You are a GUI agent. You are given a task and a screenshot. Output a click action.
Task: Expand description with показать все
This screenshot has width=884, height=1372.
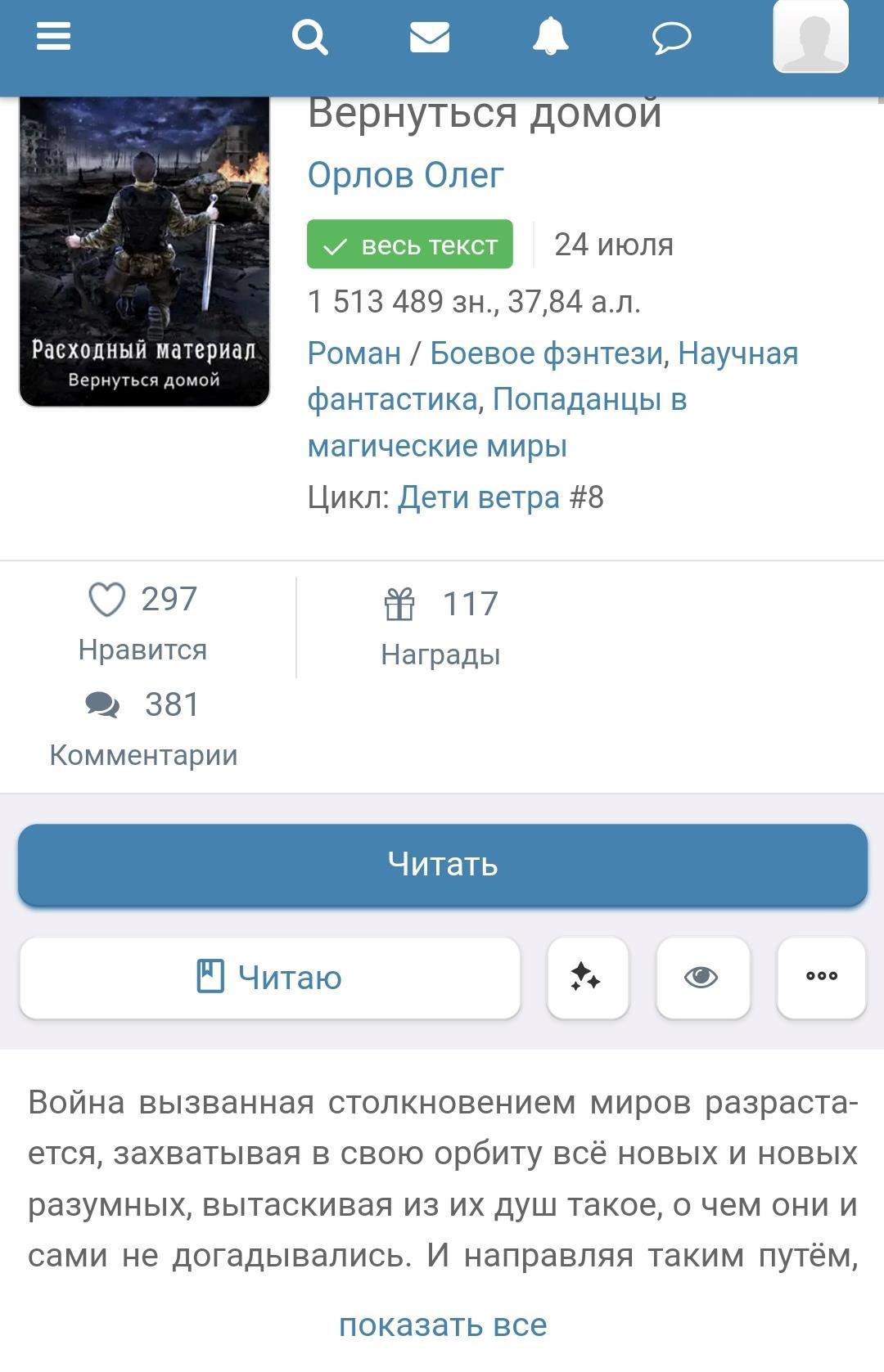pos(443,1325)
